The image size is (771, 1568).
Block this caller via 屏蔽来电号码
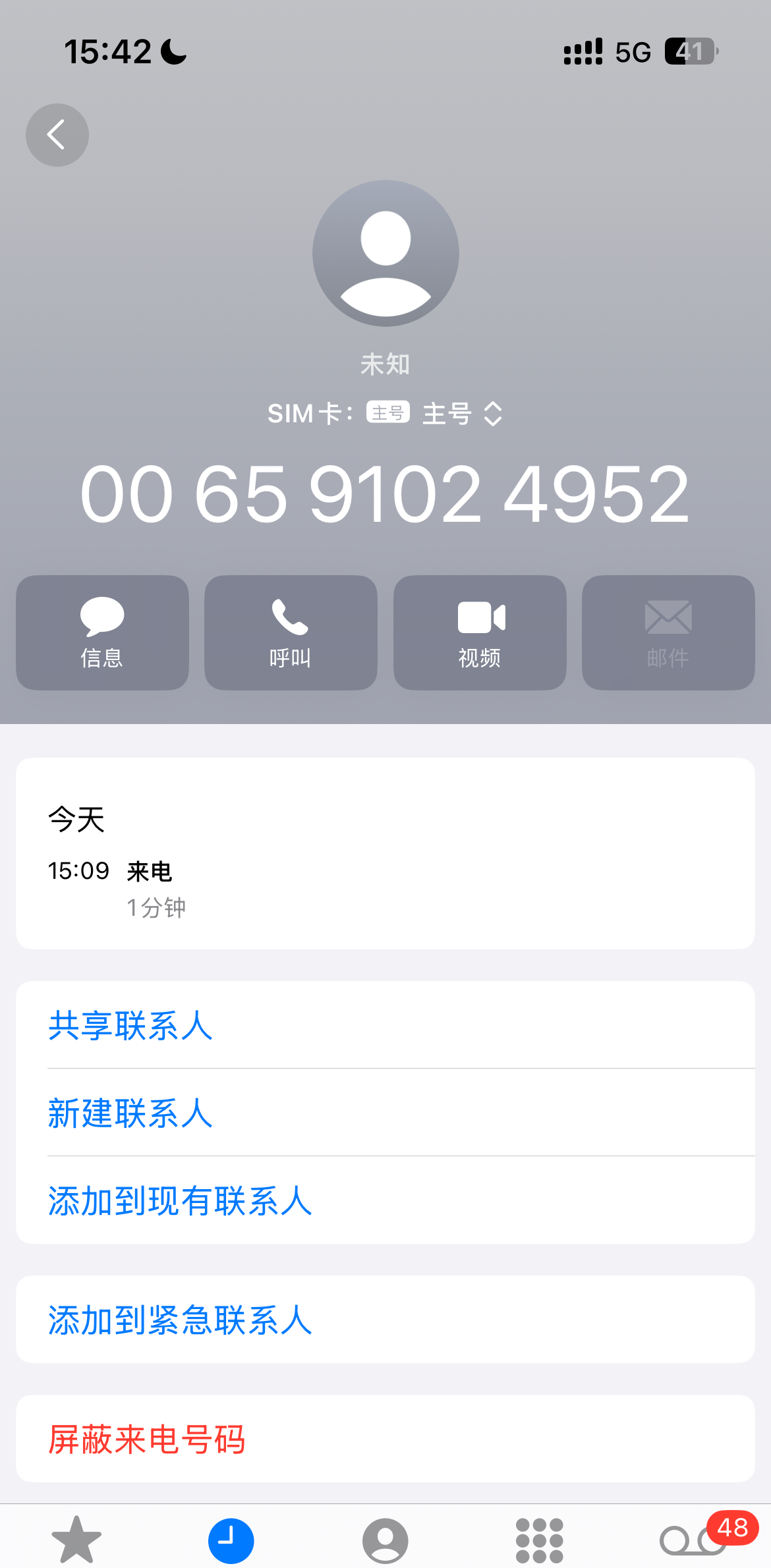[147, 1440]
